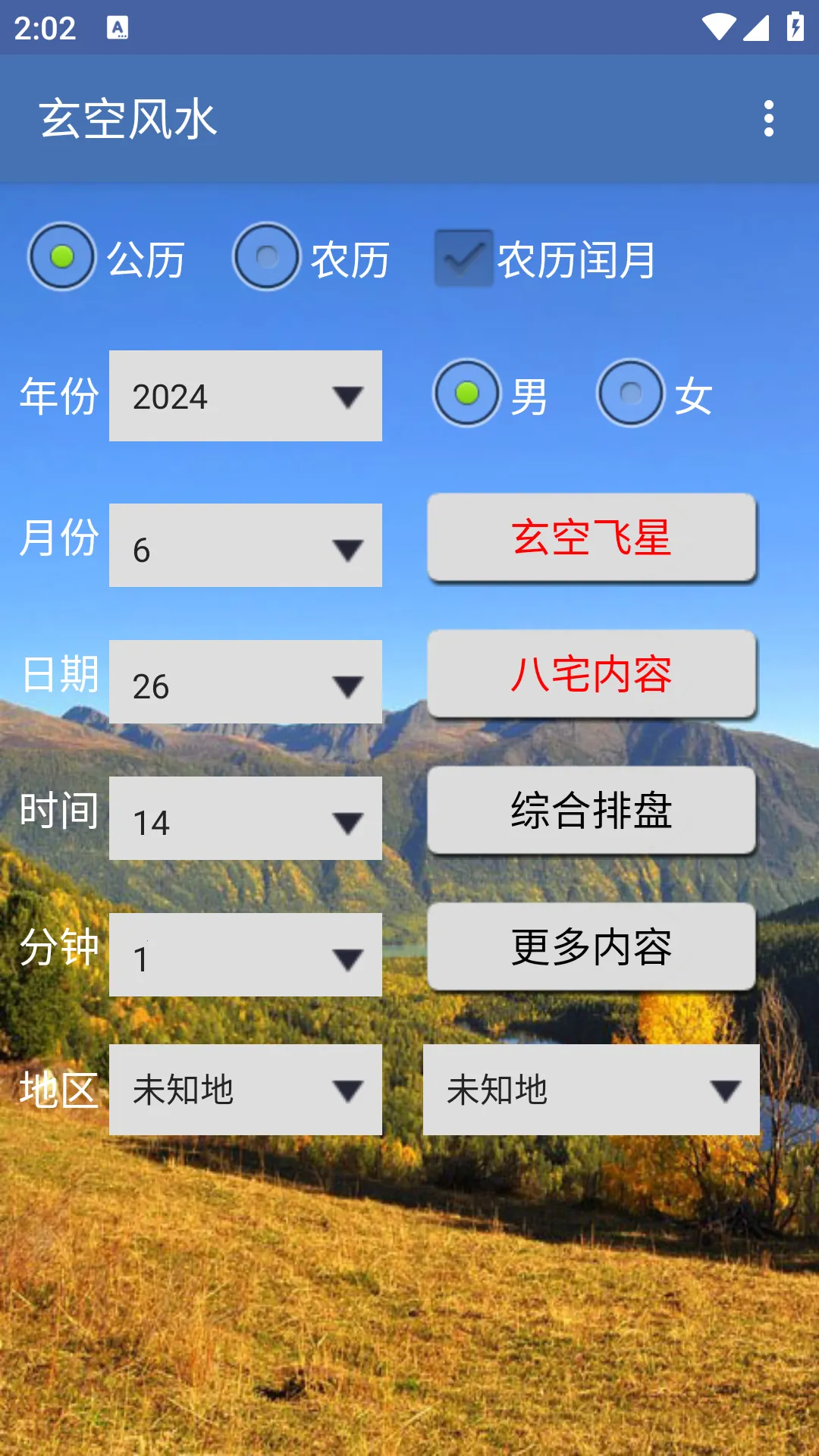
Task: Open the minute dropdown showing 1
Action: click(x=245, y=954)
